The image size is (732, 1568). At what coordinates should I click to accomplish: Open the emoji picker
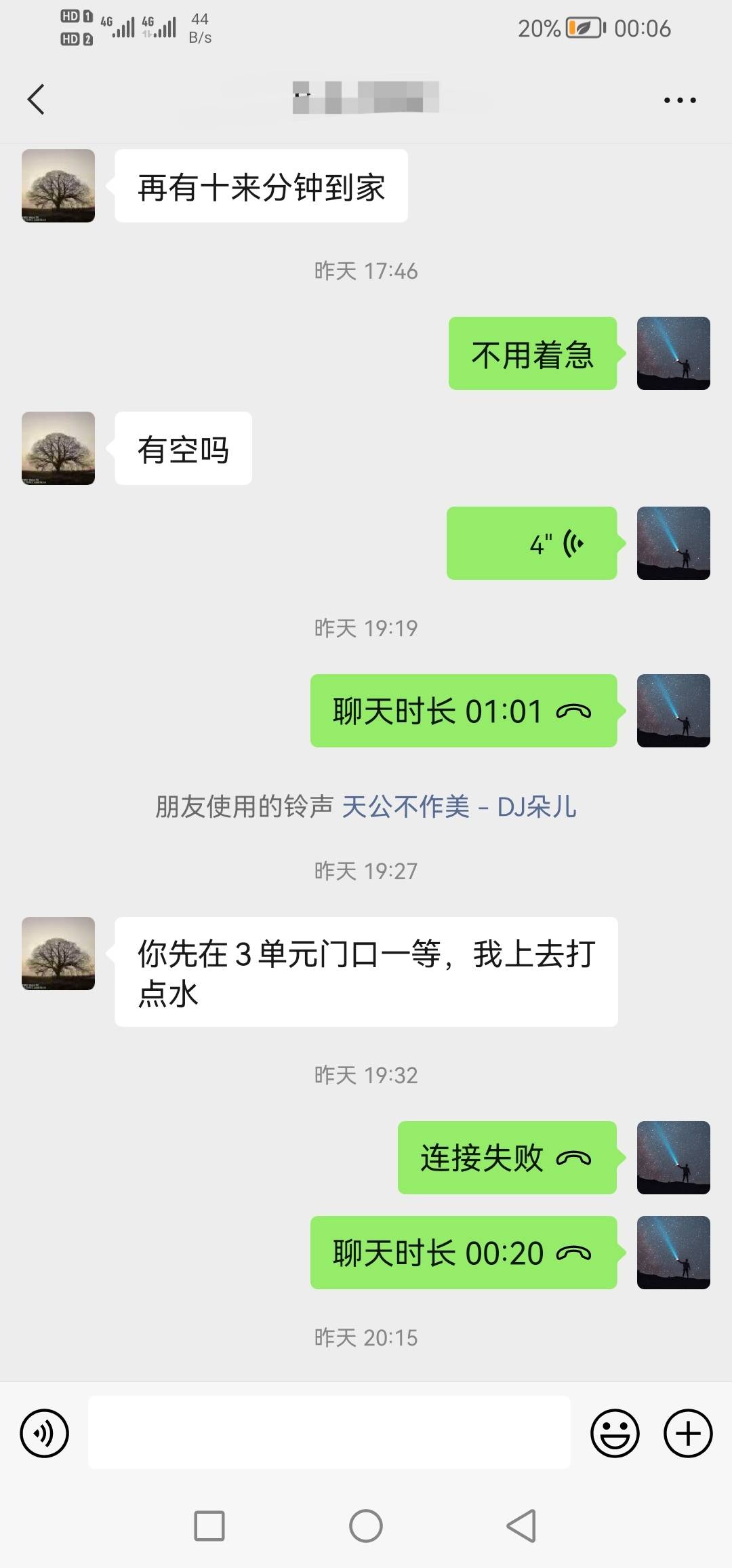coord(614,1432)
